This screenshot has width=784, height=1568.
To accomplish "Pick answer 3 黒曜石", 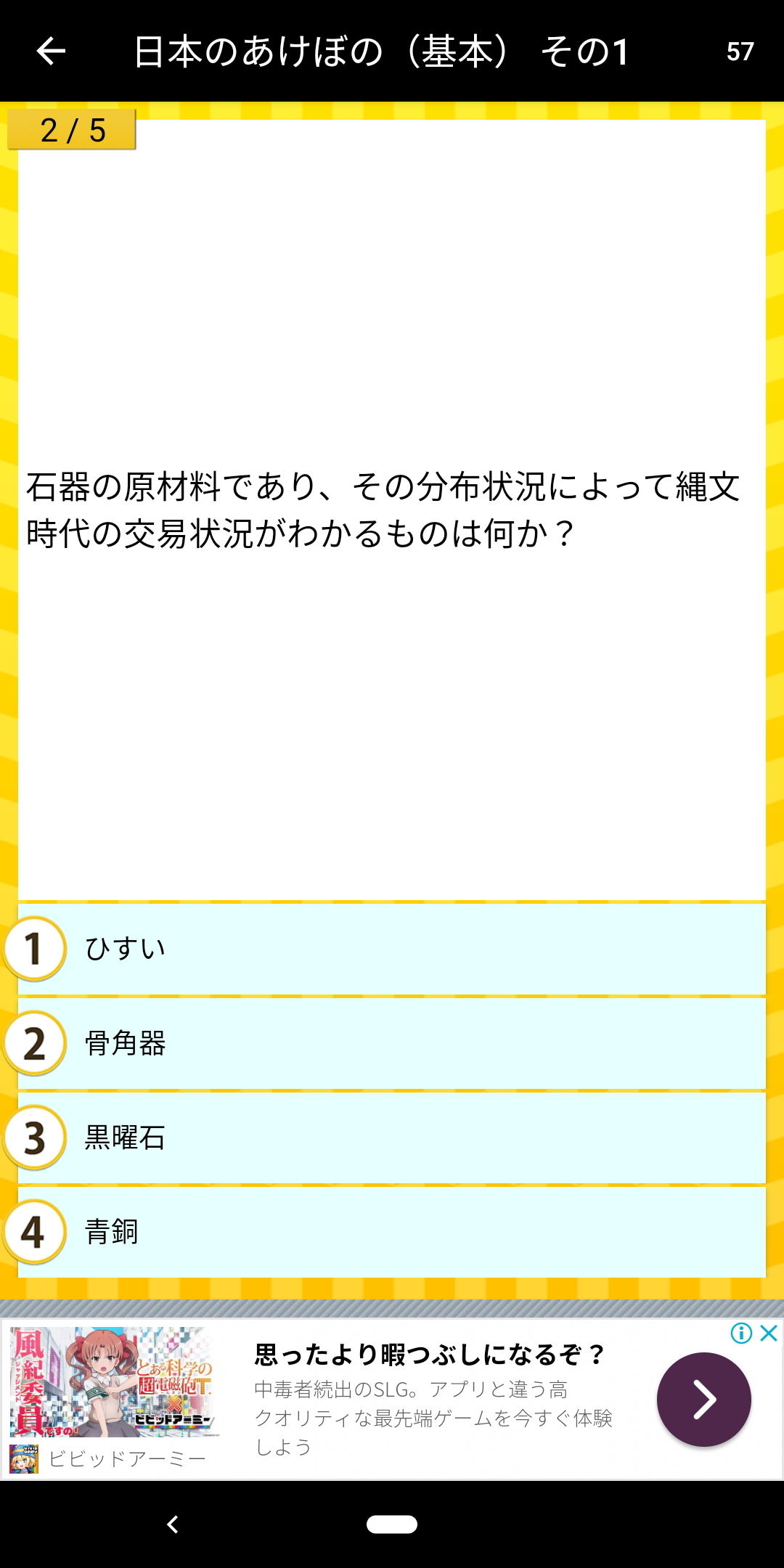I will (x=392, y=1138).
